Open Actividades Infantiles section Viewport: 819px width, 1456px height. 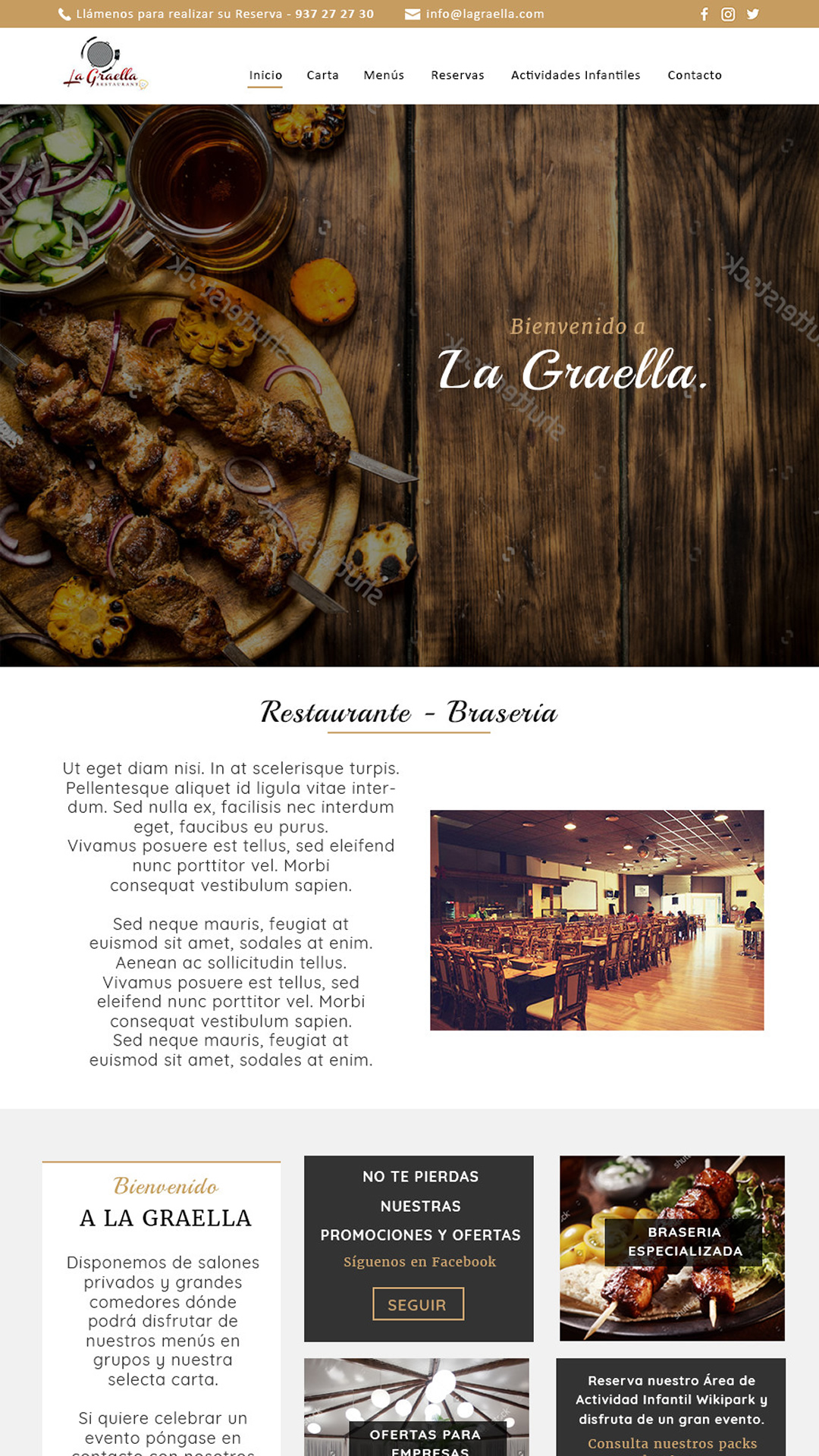[576, 75]
